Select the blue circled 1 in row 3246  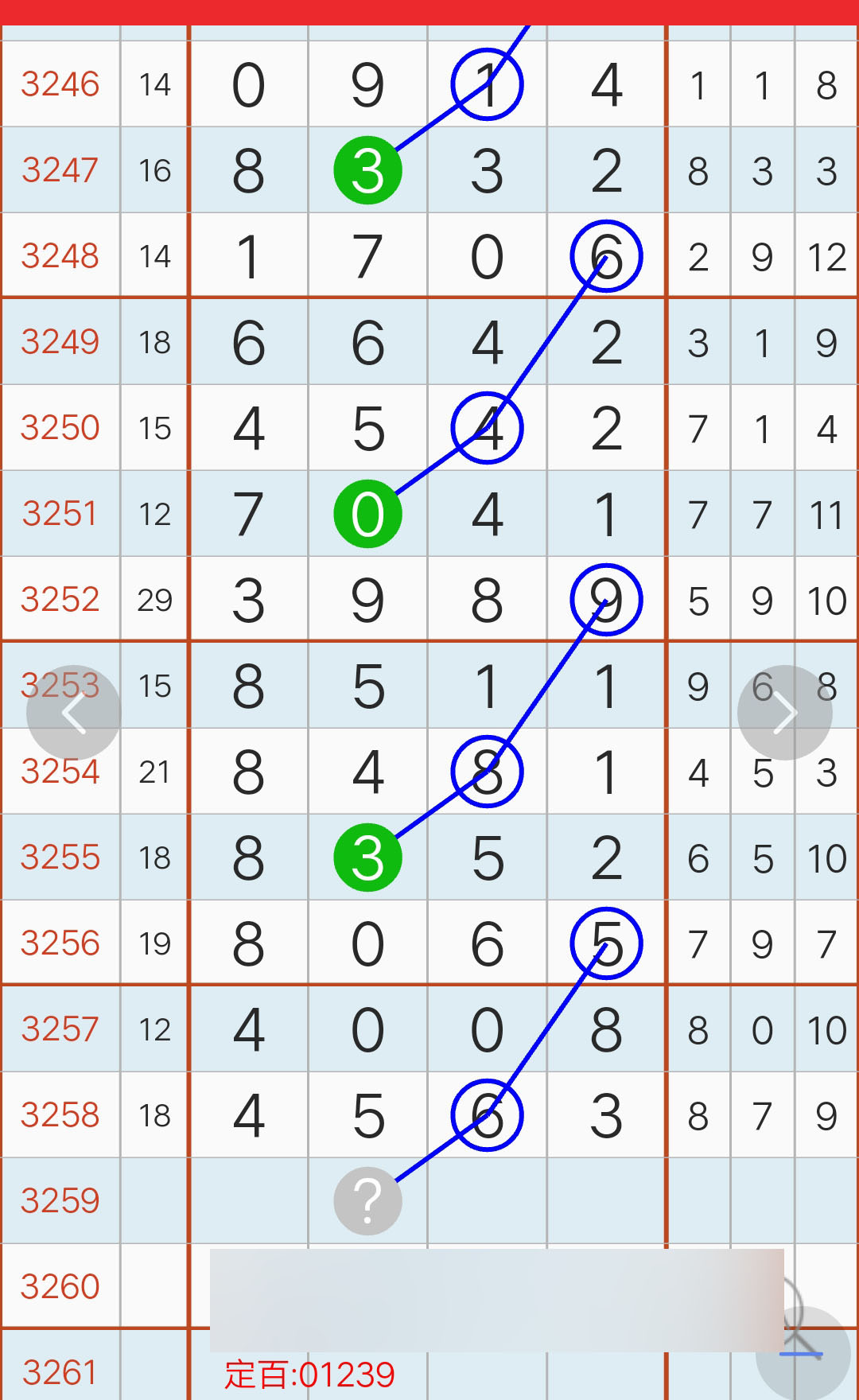[x=487, y=84]
